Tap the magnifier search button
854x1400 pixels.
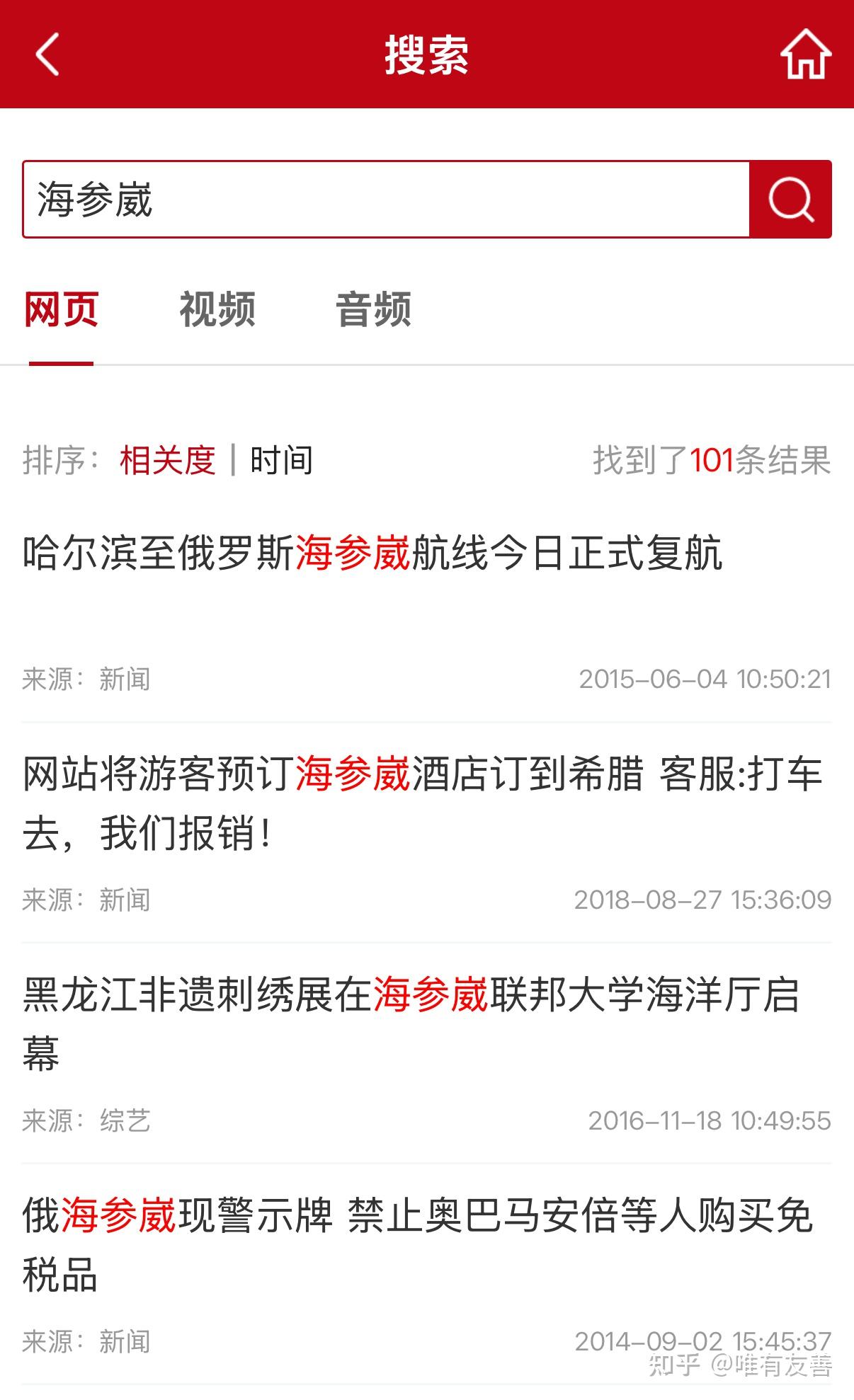pos(790,199)
